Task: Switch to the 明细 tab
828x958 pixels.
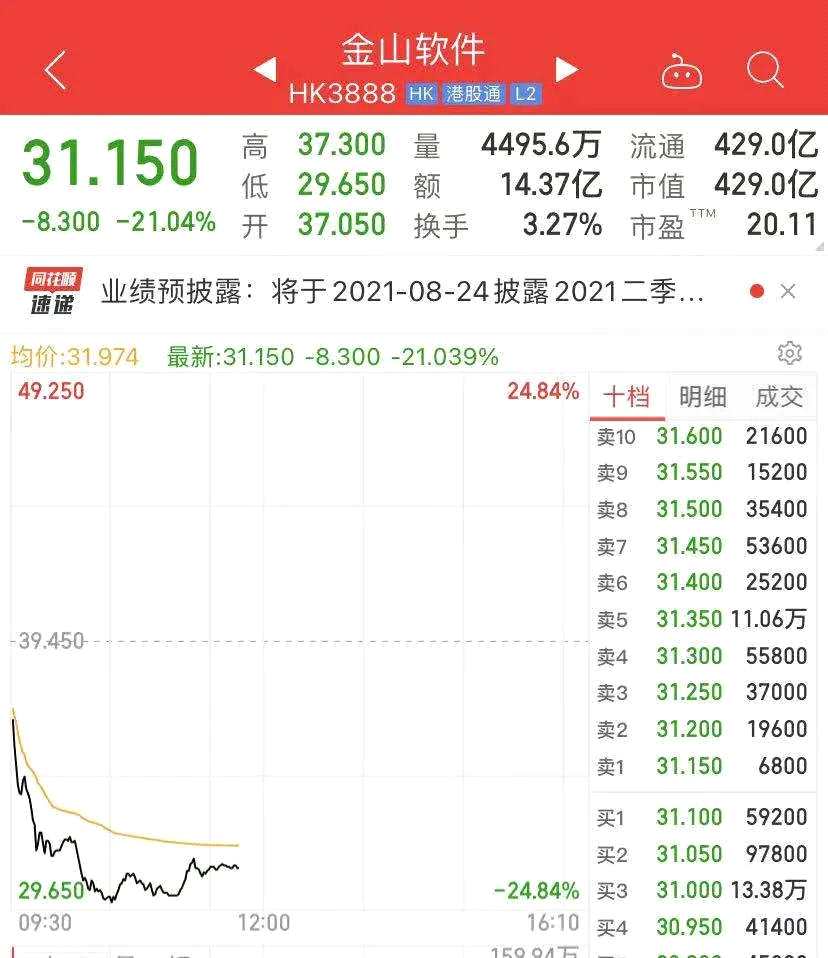Action: (703, 396)
